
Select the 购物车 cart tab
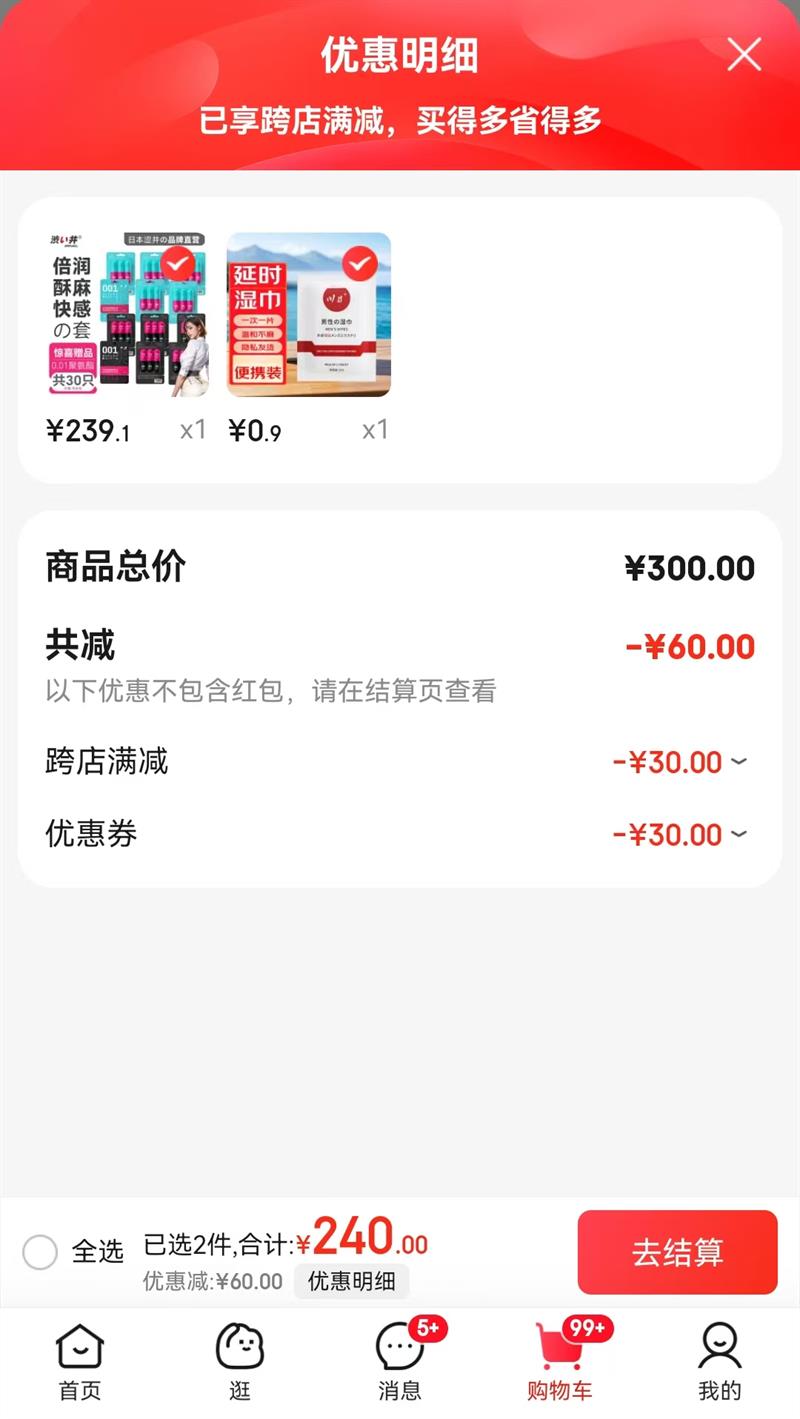click(x=560, y=1362)
